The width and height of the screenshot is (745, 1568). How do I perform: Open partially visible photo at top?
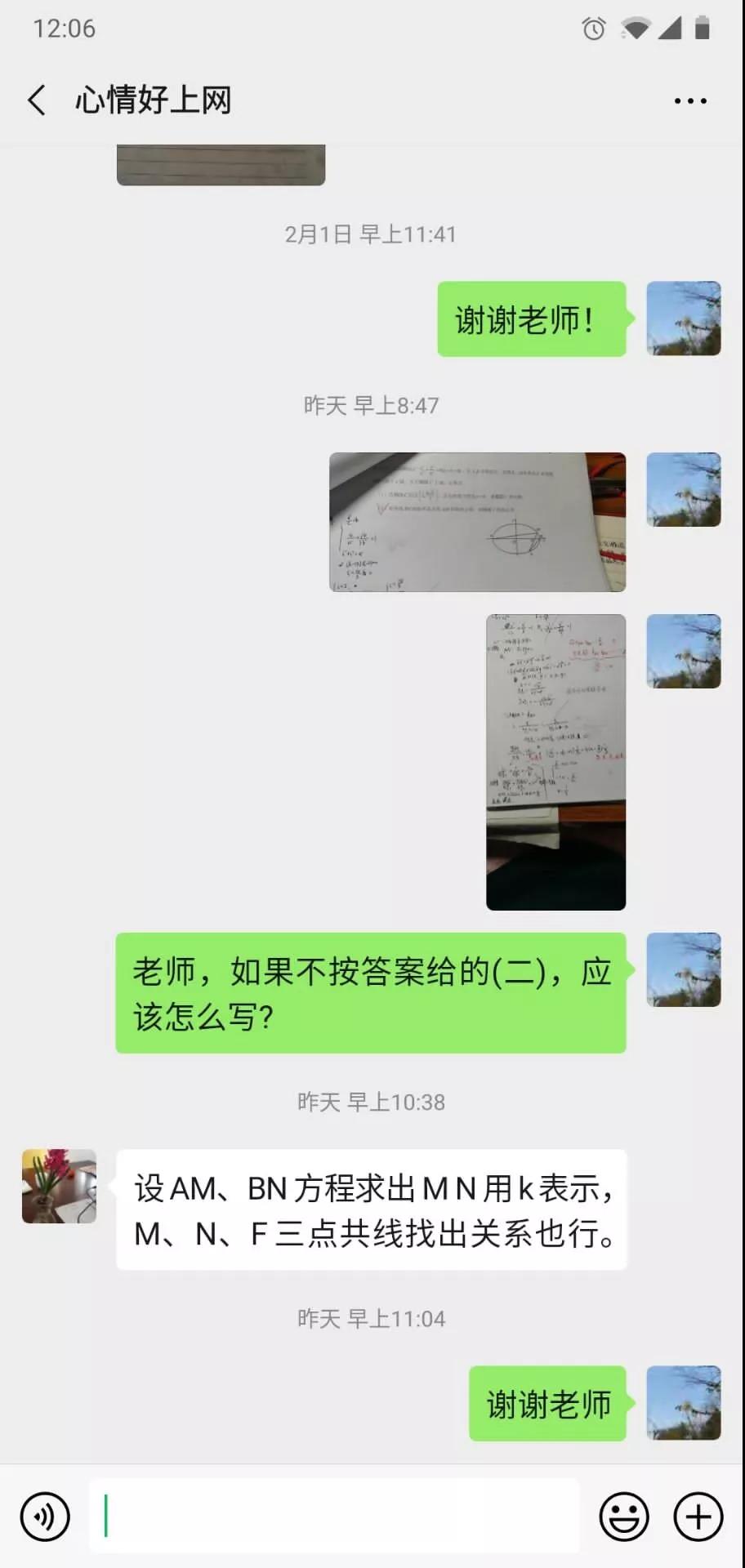point(221,165)
